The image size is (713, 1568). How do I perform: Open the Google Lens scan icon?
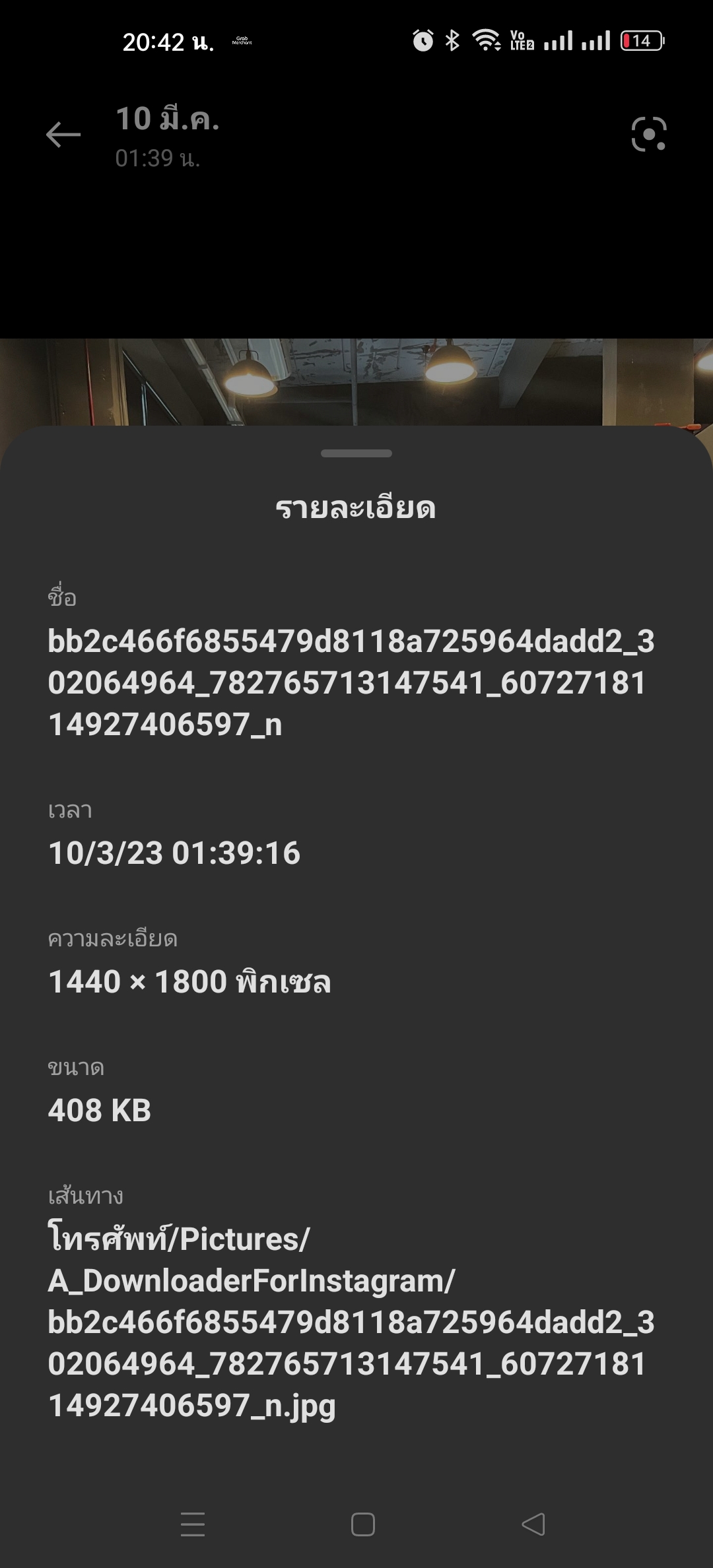(649, 135)
